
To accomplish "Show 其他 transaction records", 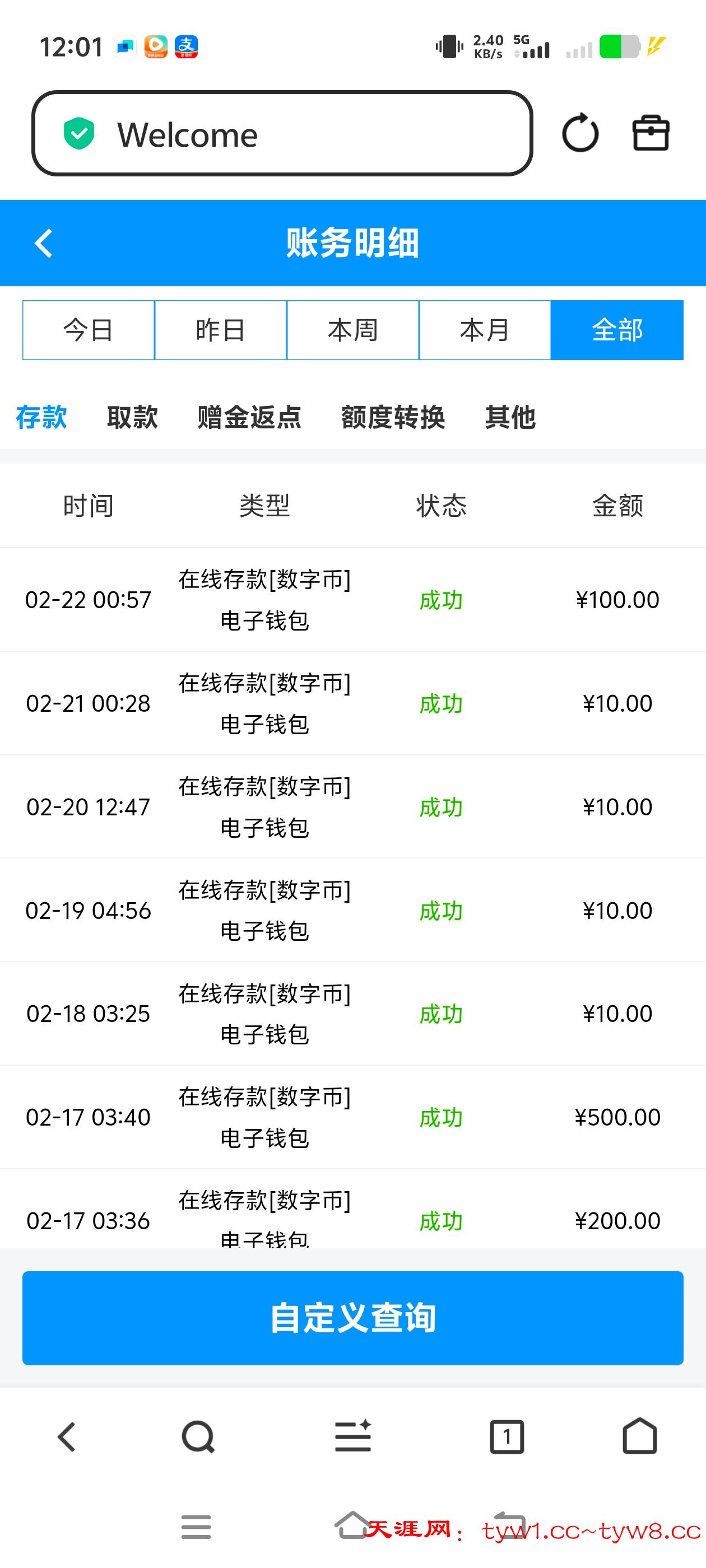I will [510, 418].
